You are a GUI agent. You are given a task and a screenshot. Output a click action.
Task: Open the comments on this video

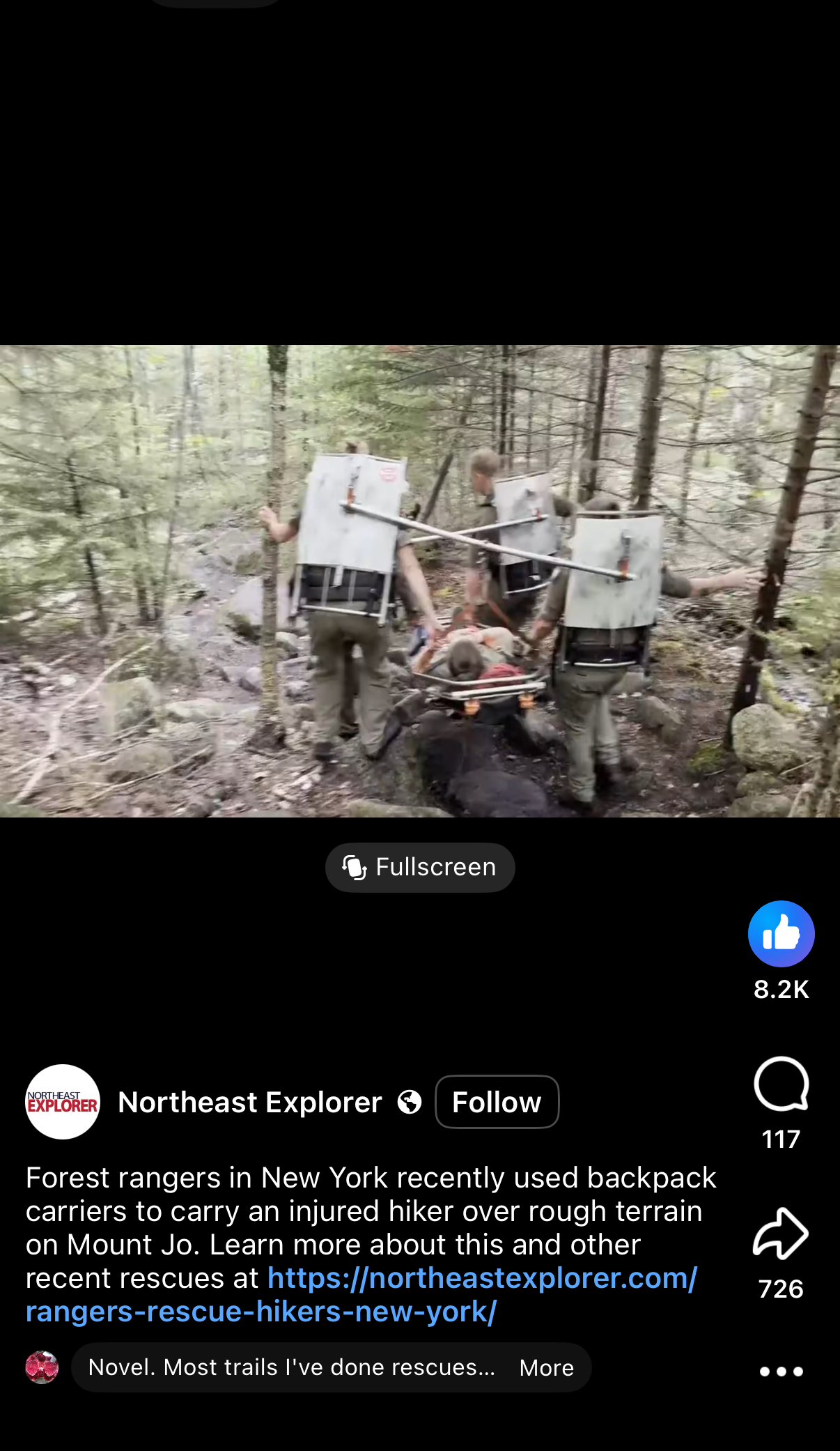pyautogui.click(x=781, y=1084)
